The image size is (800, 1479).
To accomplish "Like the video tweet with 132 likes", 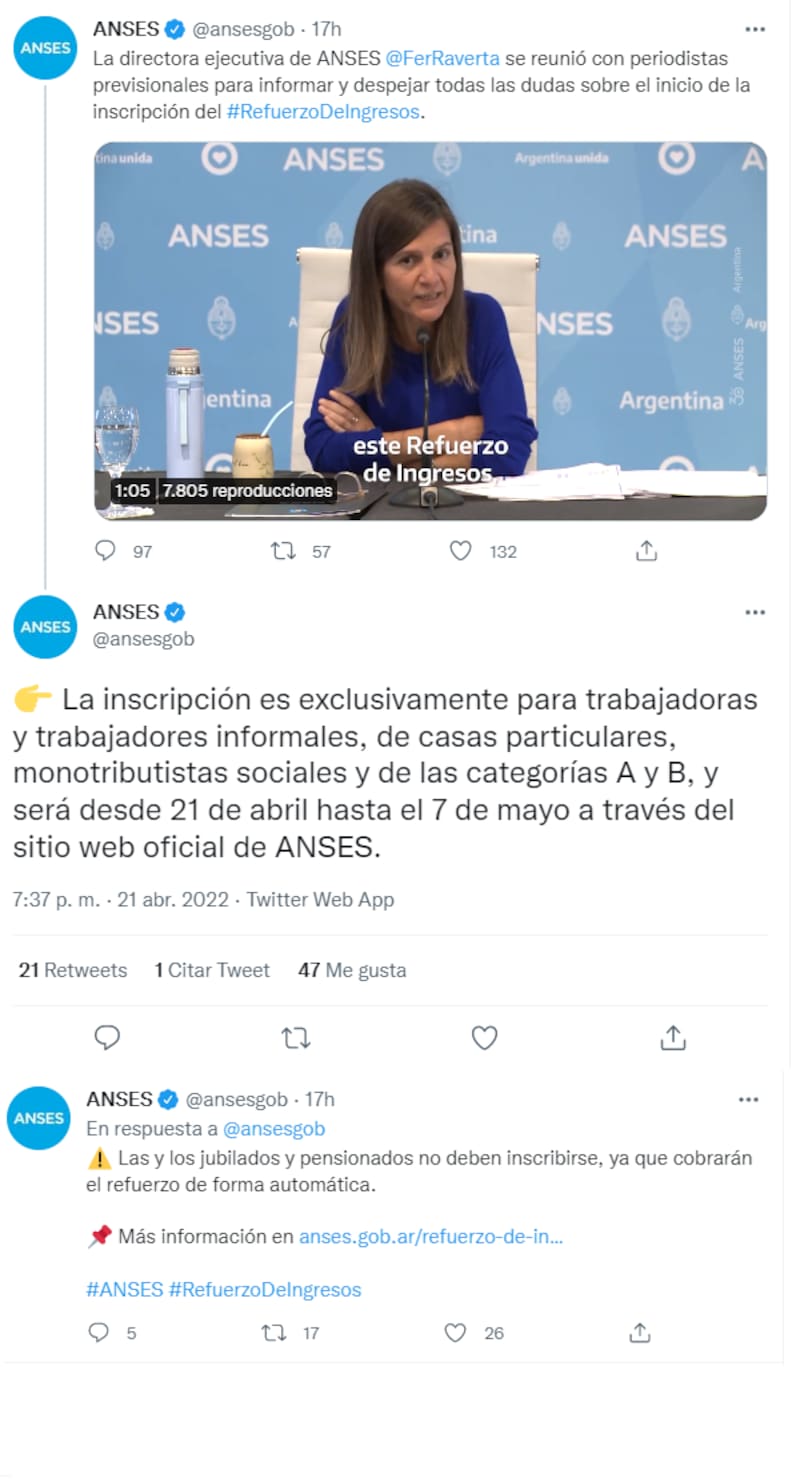I will (x=460, y=551).
